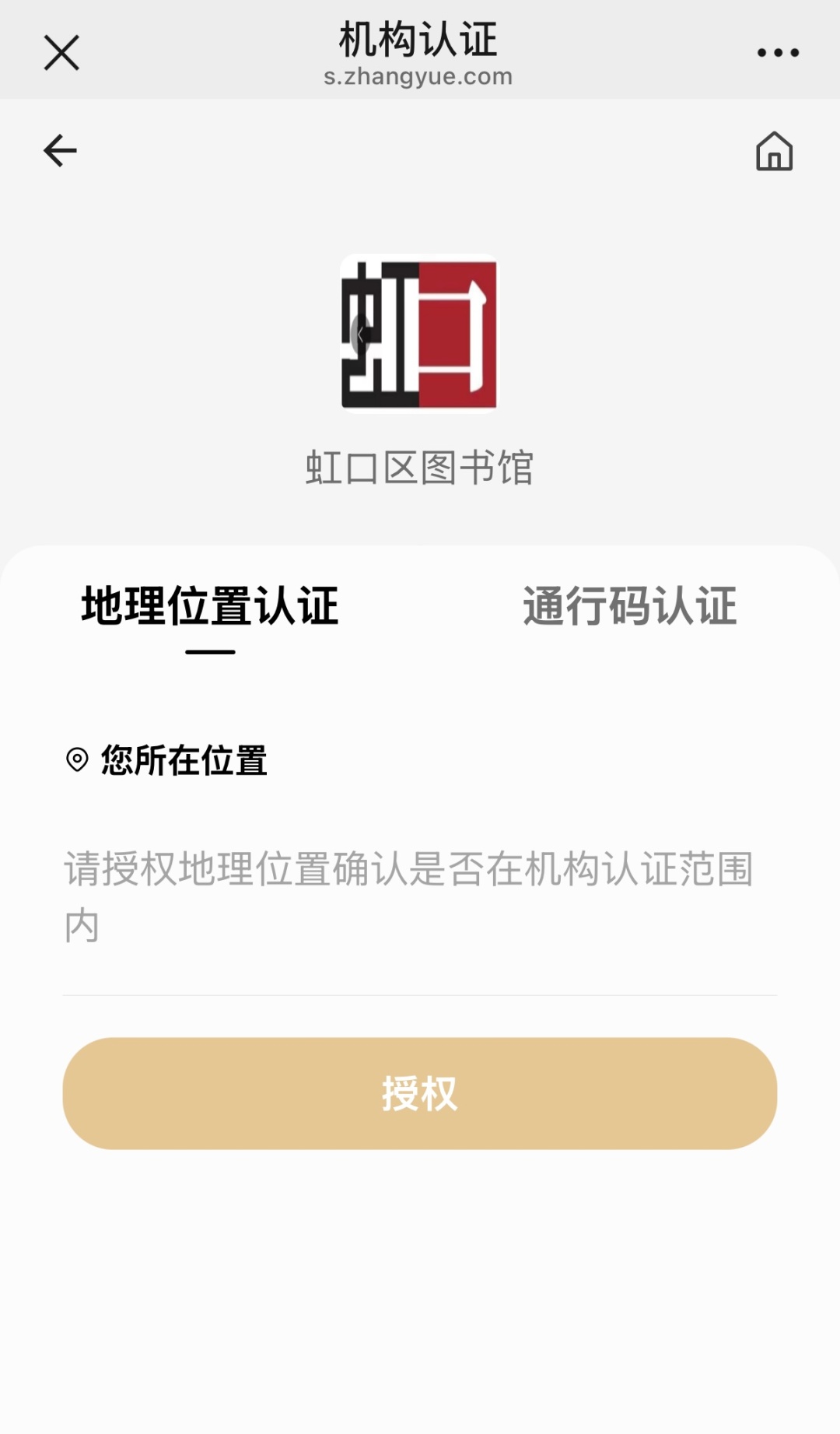This screenshot has height=1434, width=840.
Task: Select the 地理位置认证 tab
Action: [x=210, y=606]
